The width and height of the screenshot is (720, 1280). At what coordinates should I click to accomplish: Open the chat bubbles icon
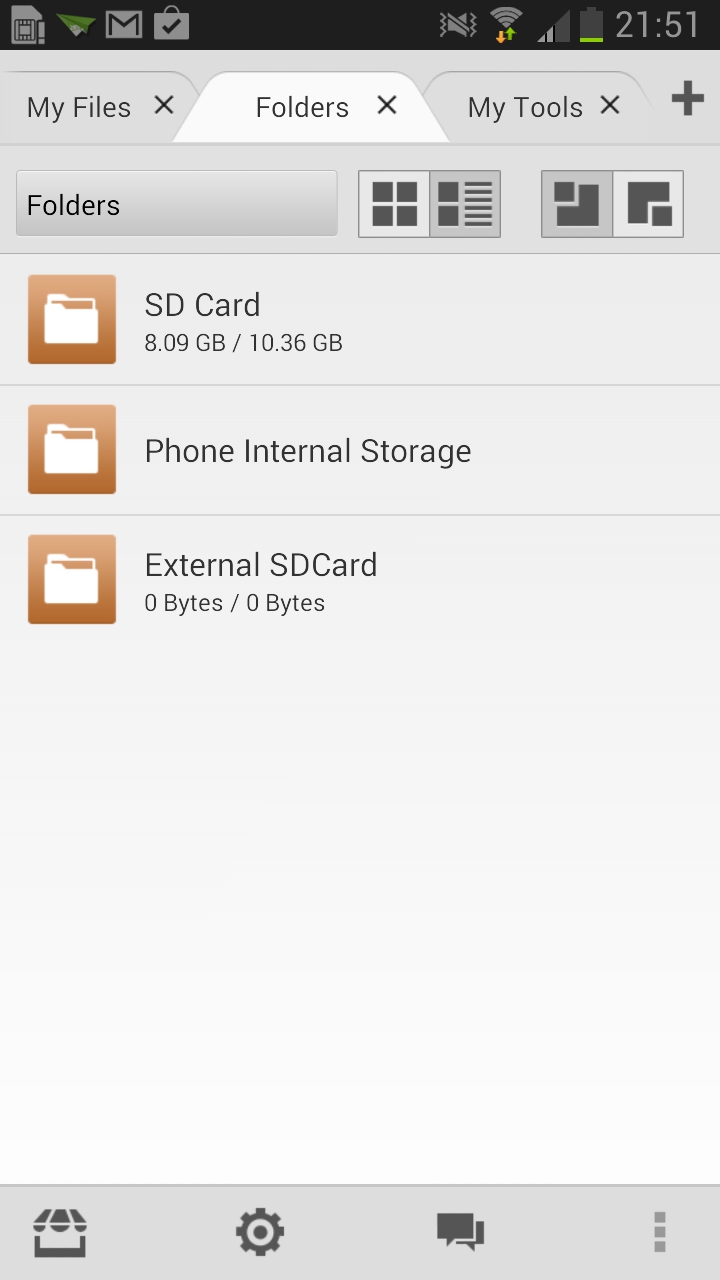click(460, 1232)
